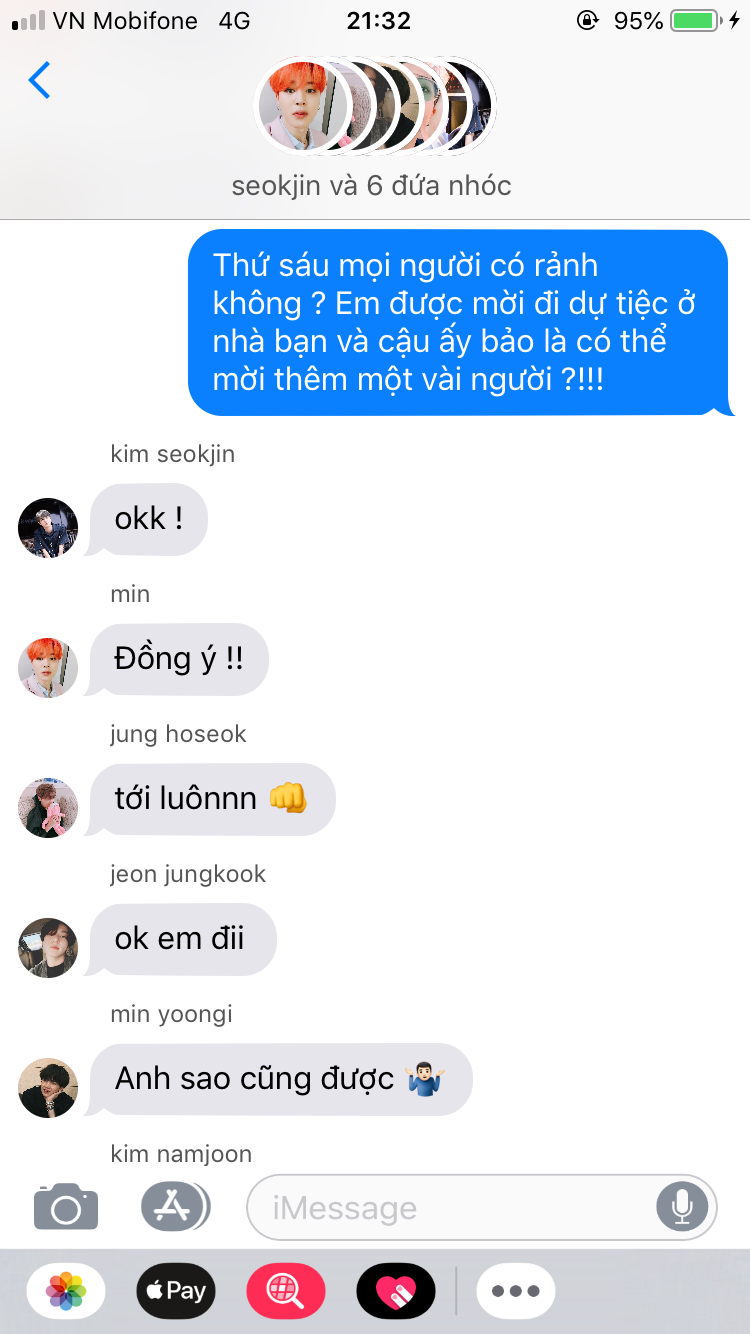The image size is (750, 1334).
Task: Record an audio message with the microphone
Action: click(682, 1208)
